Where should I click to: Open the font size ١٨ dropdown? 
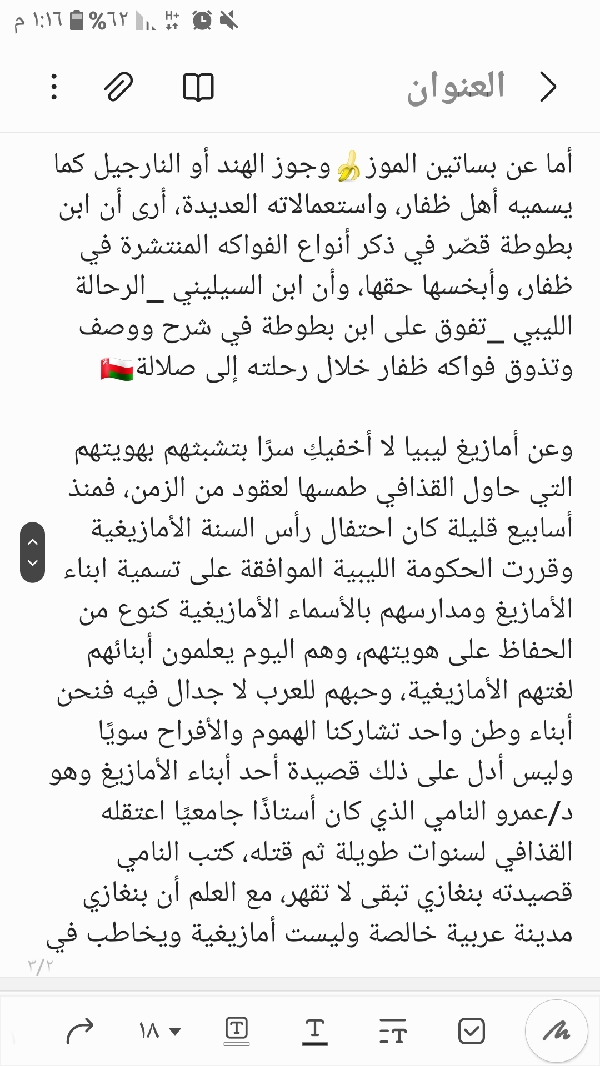pyautogui.click(x=160, y=1031)
